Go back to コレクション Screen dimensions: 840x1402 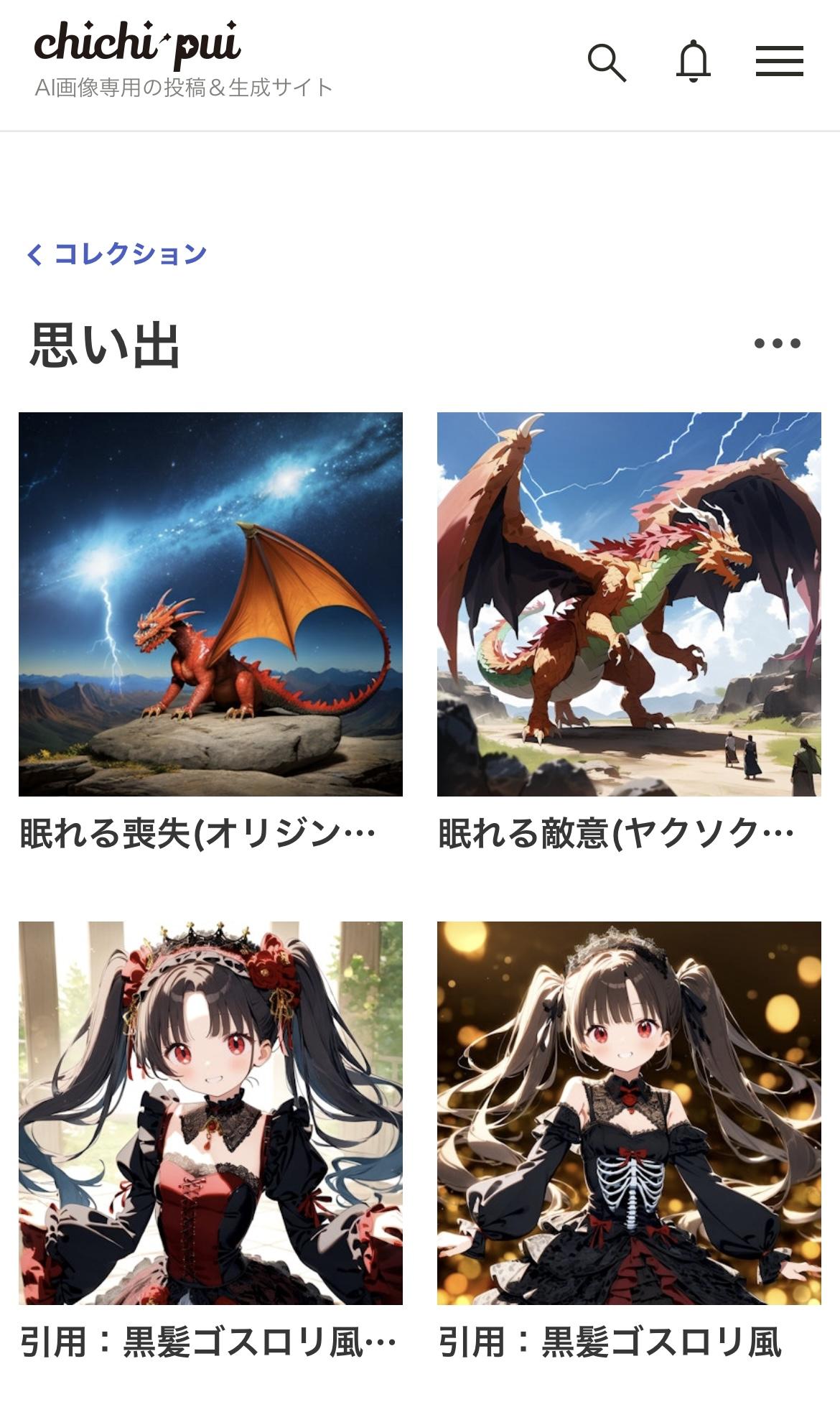(x=117, y=254)
